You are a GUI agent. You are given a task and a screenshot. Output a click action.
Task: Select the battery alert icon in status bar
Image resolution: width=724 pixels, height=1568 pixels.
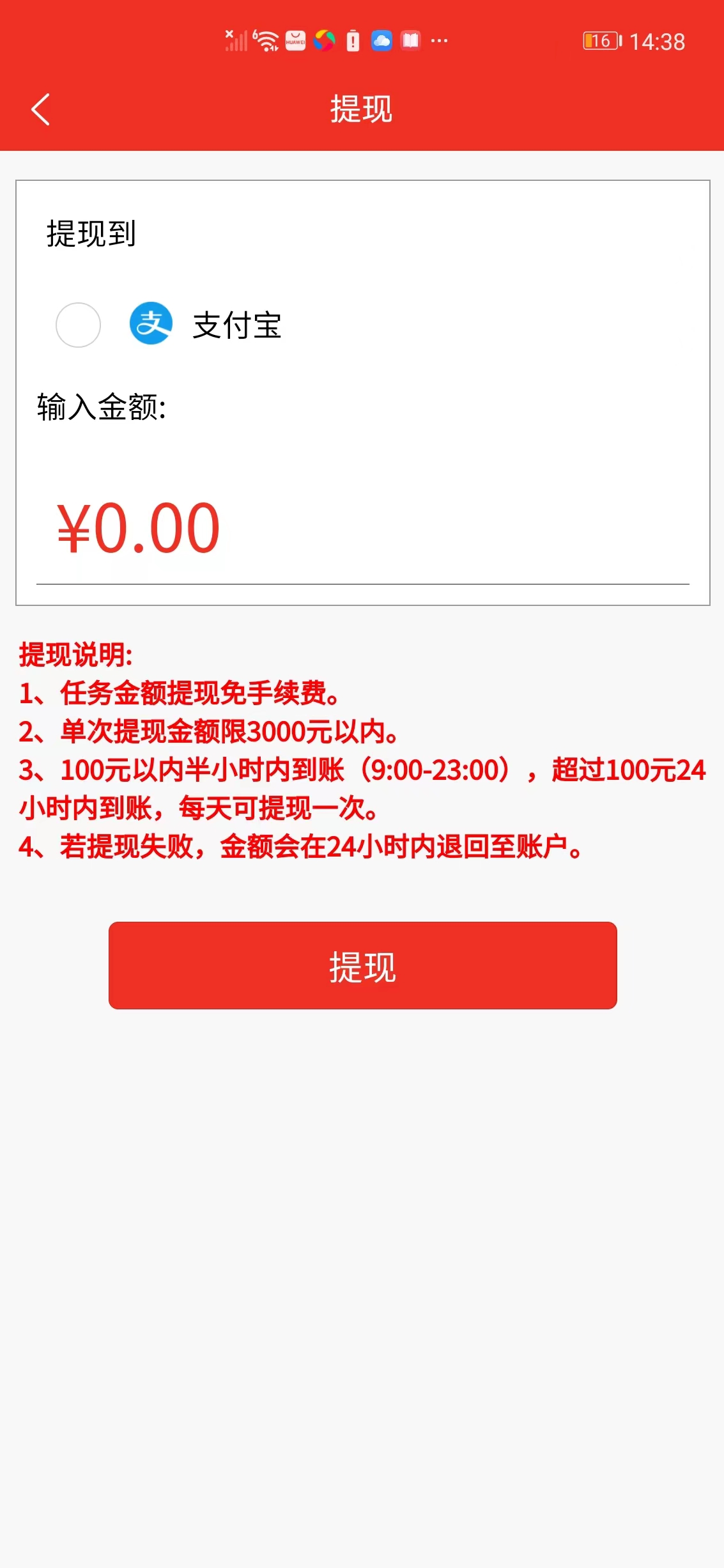coord(352,40)
